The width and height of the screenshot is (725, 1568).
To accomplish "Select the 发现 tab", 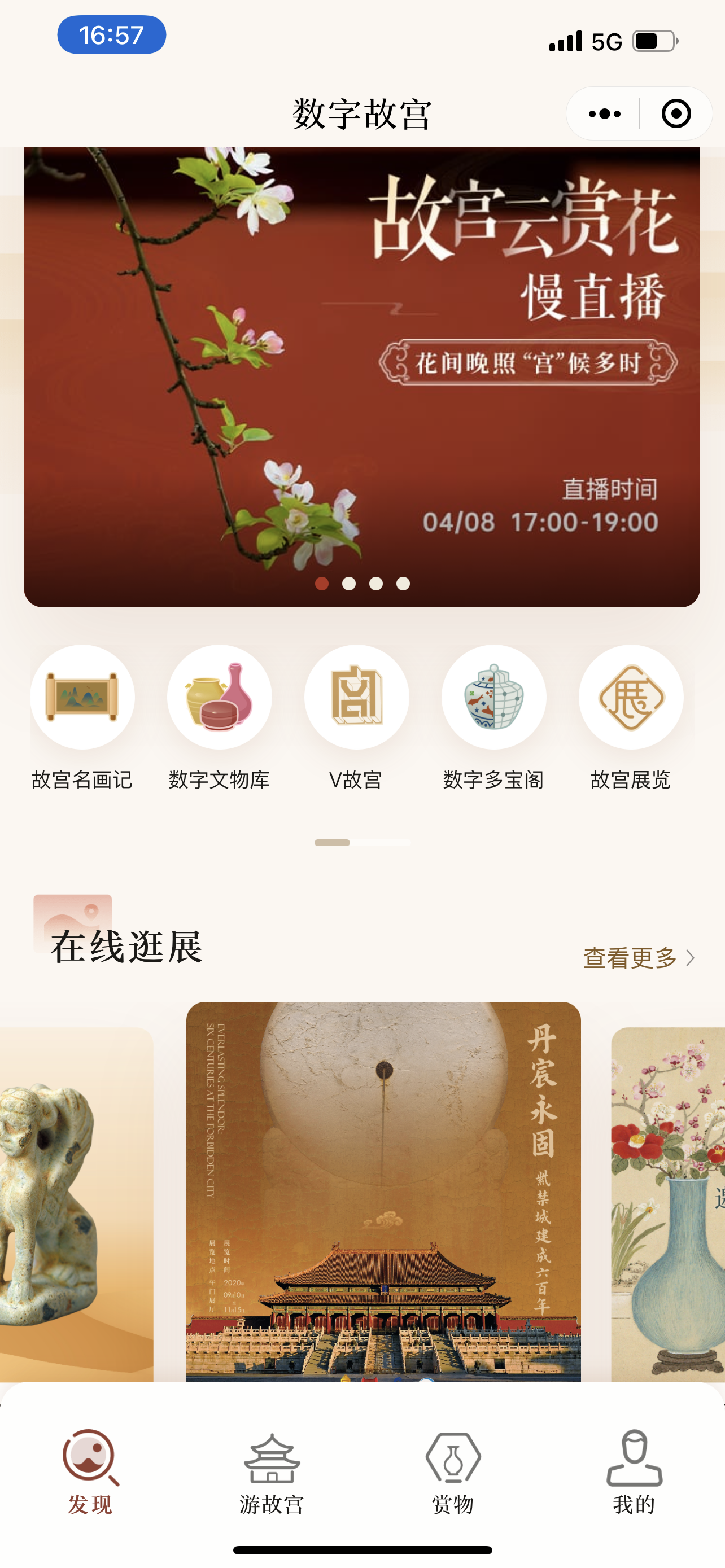I will [x=90, y=1473].
